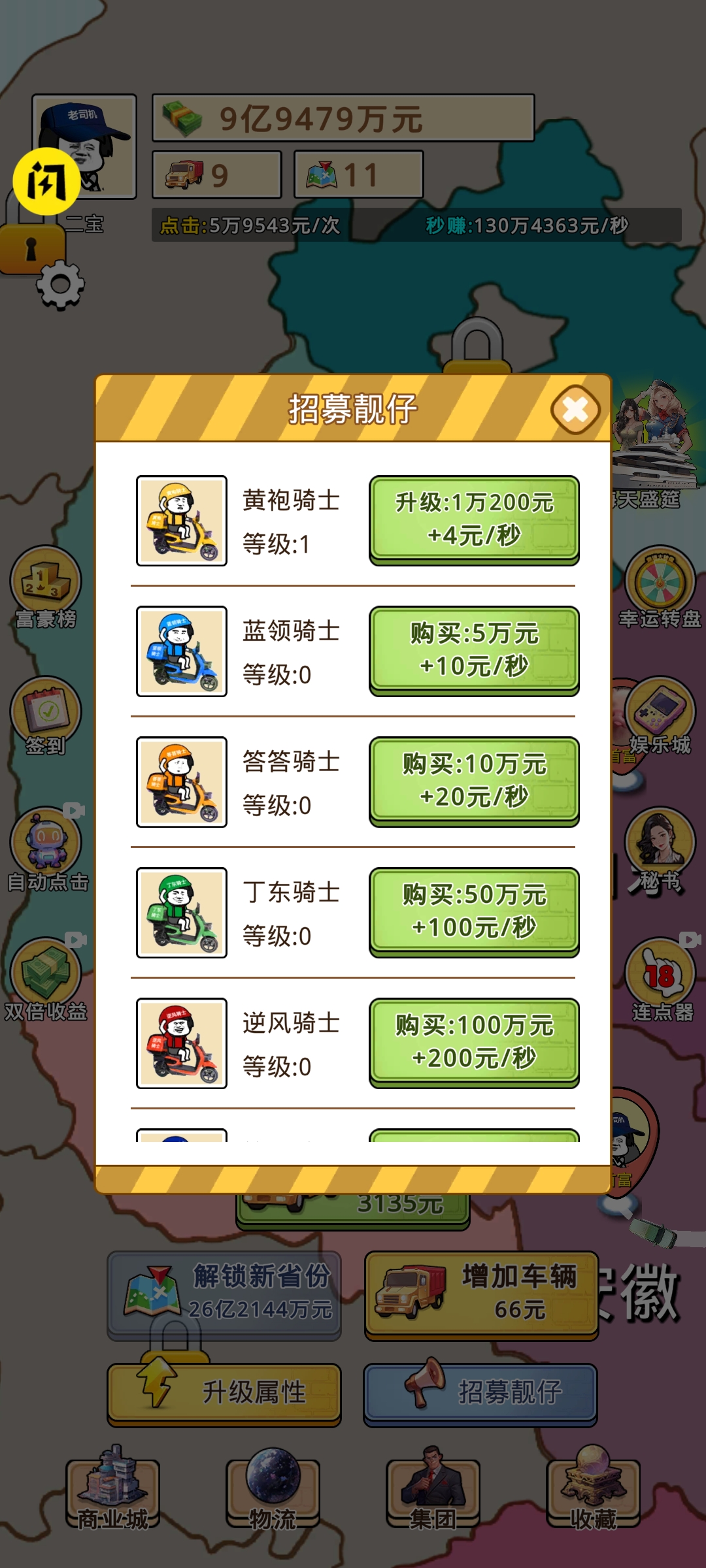Purchase 逆风骑士 for 100万元
This screenshot has height=1568, width=706.
pyautogui.click(x=474, y=1042)
